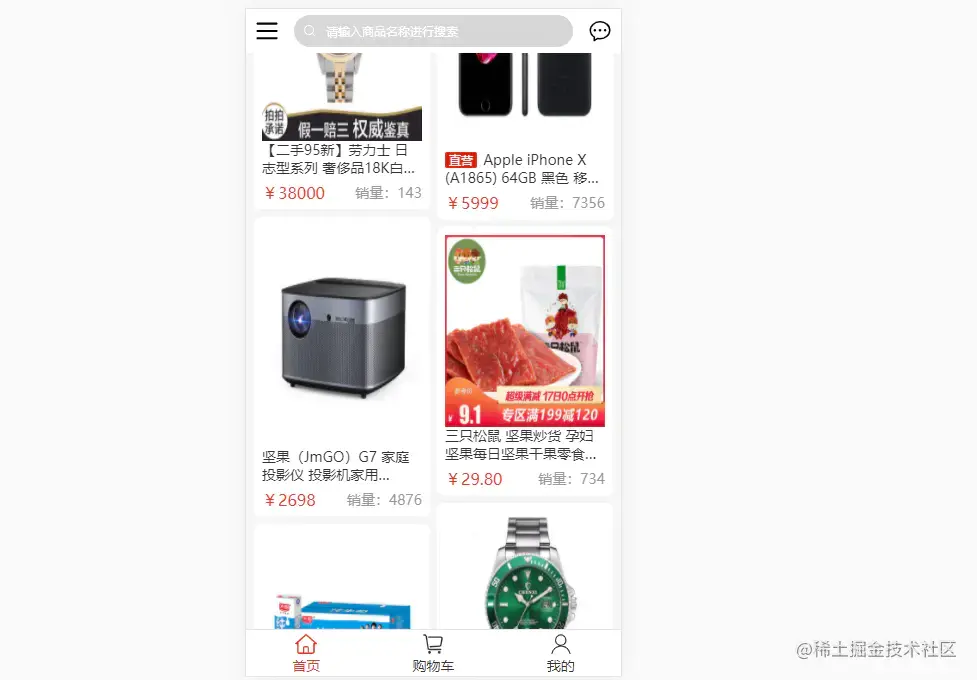
Task: Tap the product name search box
Action: pos(433,31)
